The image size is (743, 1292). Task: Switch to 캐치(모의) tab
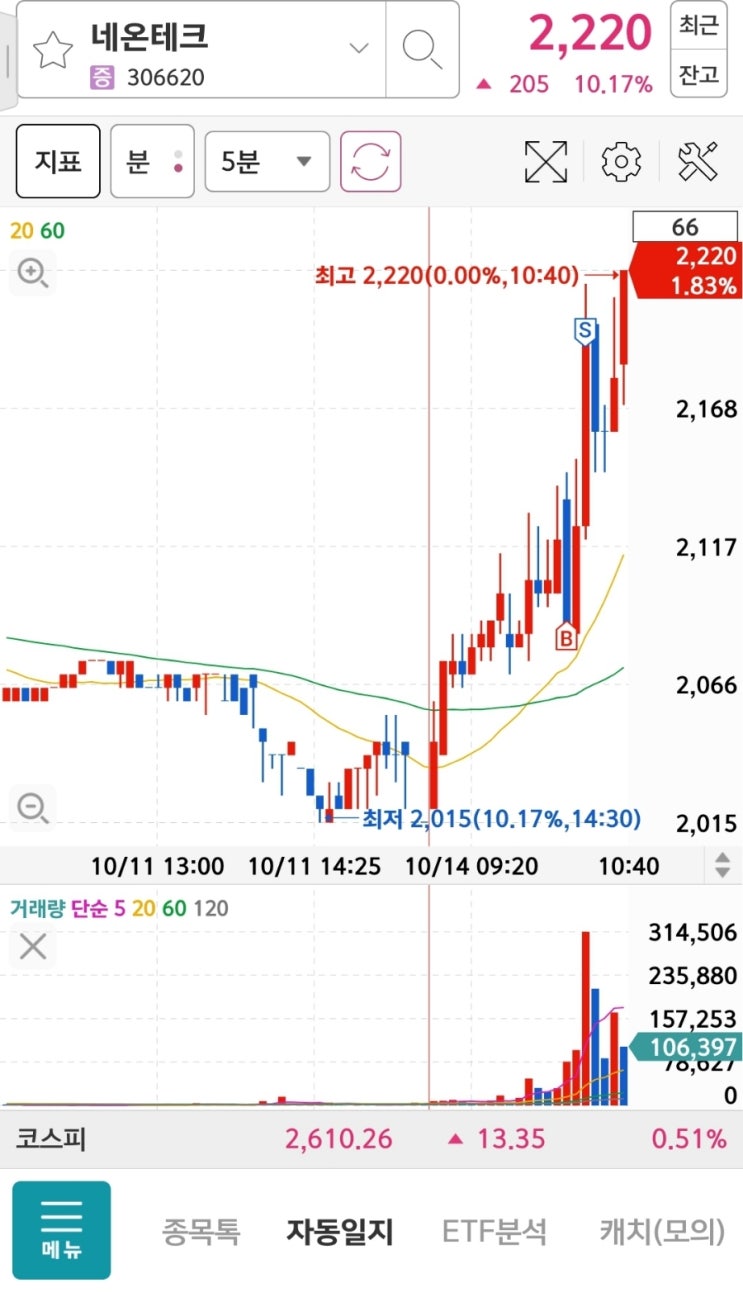(661, 1231)
